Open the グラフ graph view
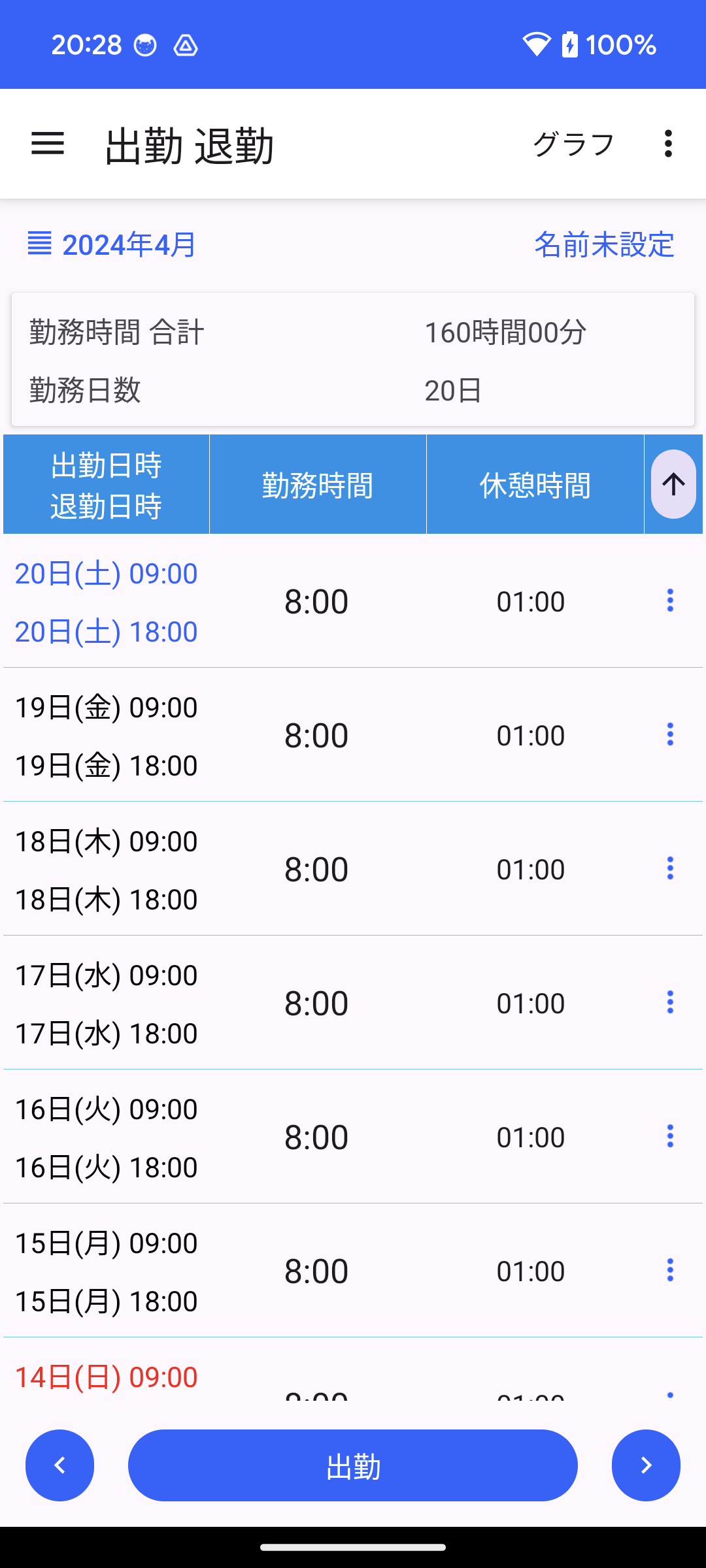706x1568 pixels. tap(573, 144)
